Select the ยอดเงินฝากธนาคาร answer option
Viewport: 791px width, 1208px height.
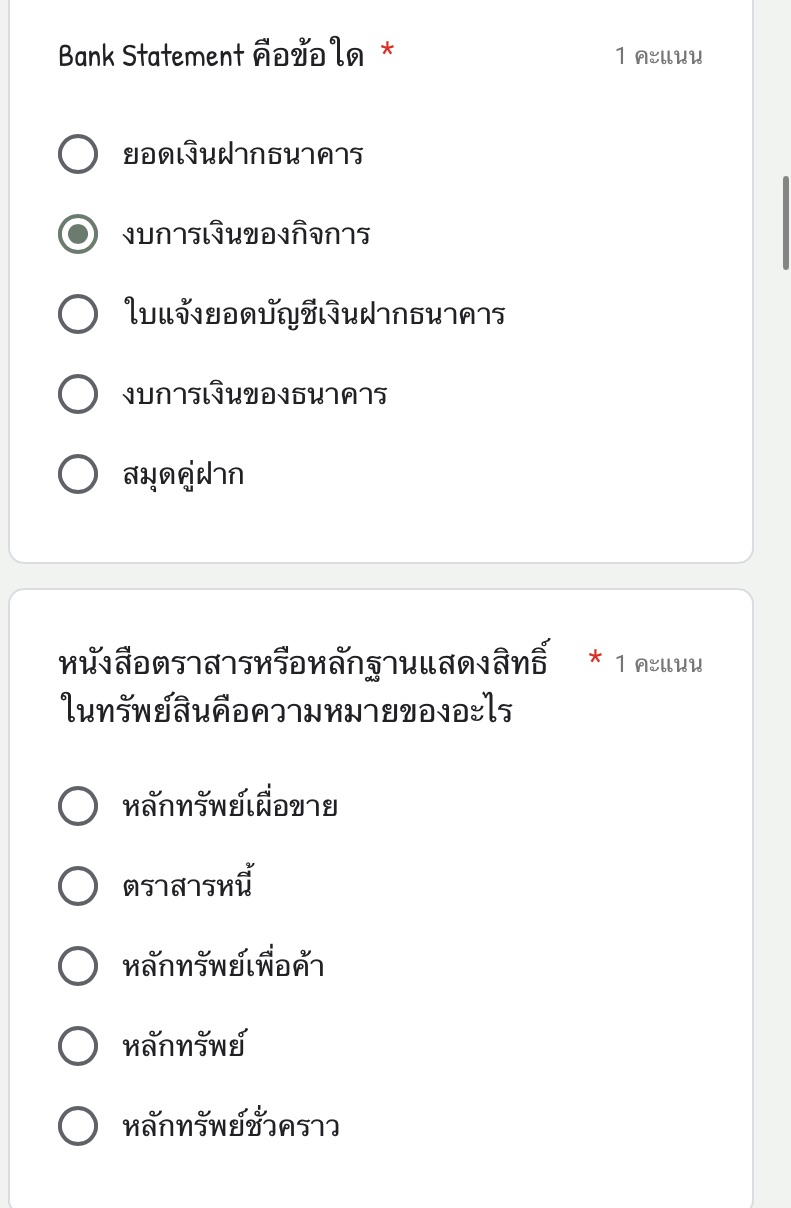[78, 154]
